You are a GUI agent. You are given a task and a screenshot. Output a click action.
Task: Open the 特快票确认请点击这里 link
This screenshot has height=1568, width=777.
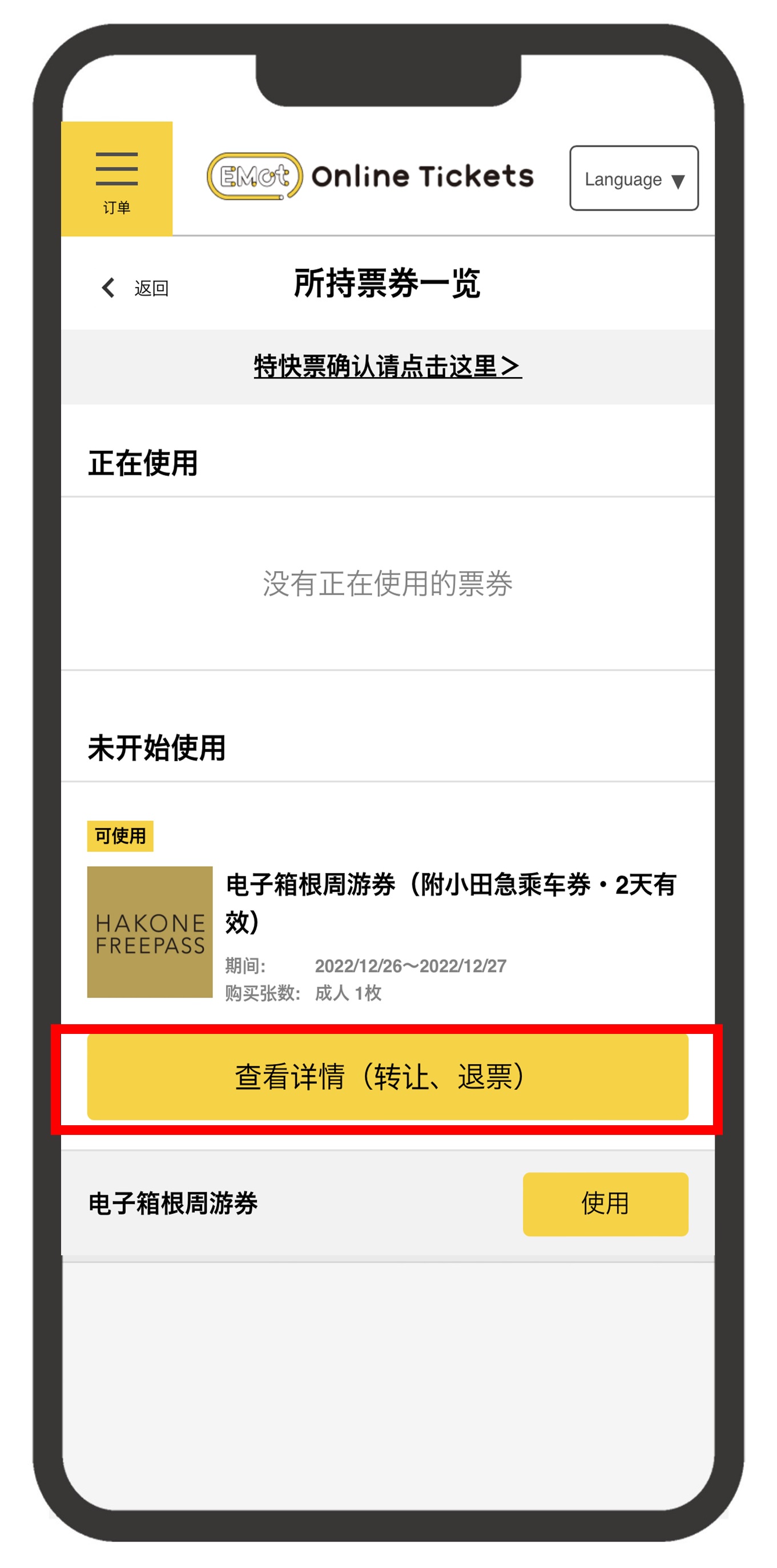click(387, 366)
